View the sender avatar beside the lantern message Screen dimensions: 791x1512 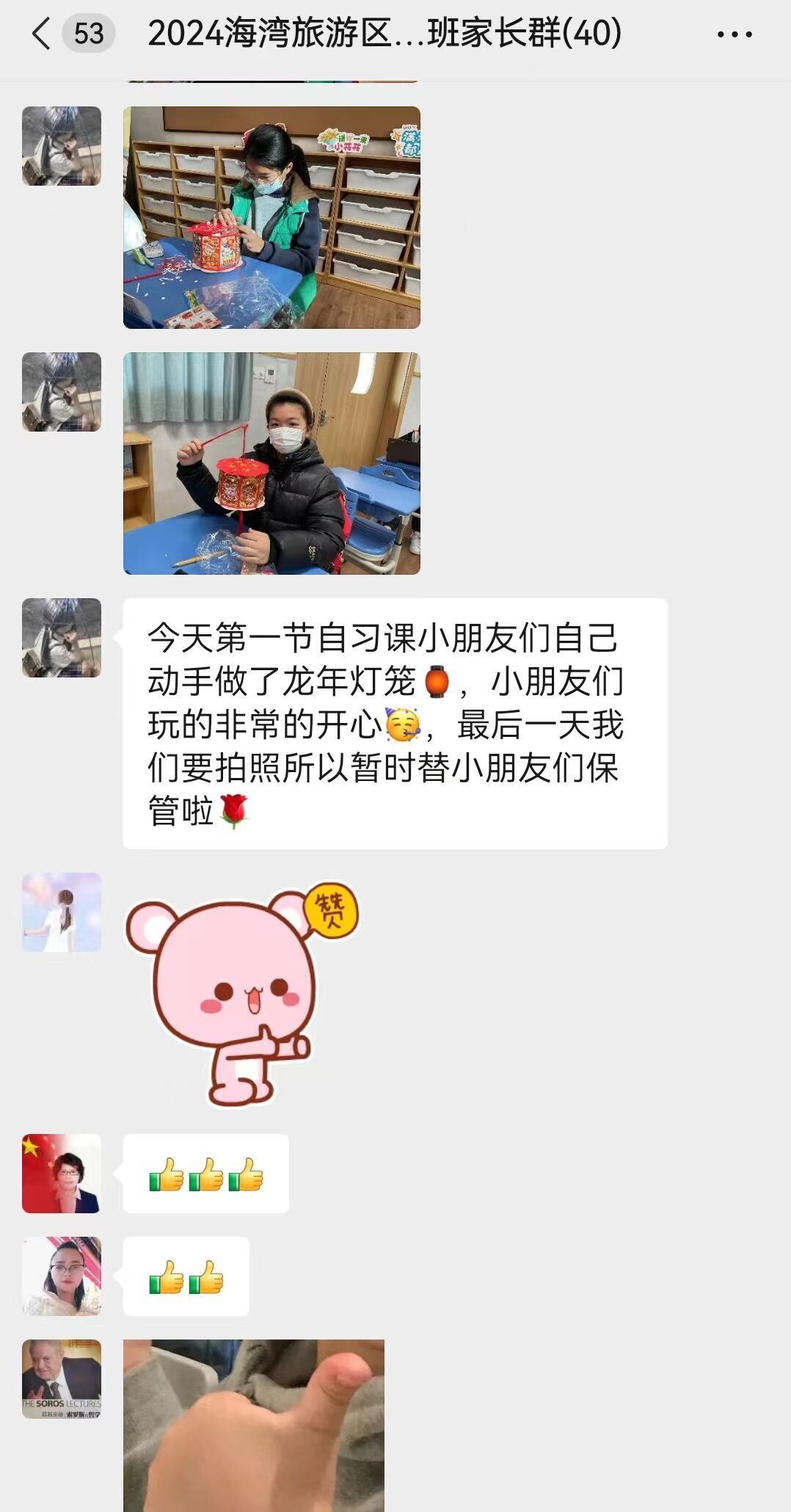(x=62, y=638)
